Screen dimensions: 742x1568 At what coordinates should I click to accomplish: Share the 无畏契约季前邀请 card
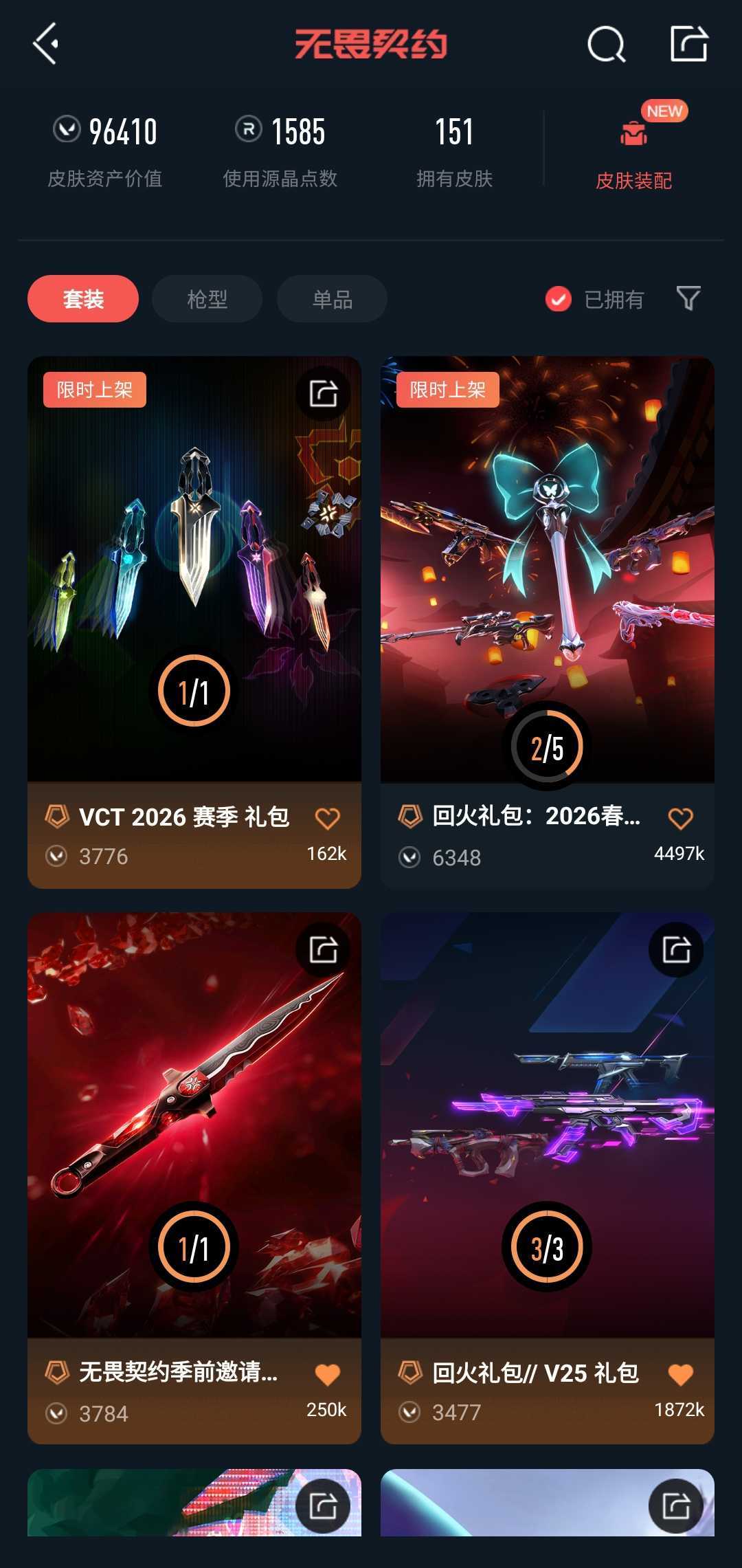click(x=323, y=950)
